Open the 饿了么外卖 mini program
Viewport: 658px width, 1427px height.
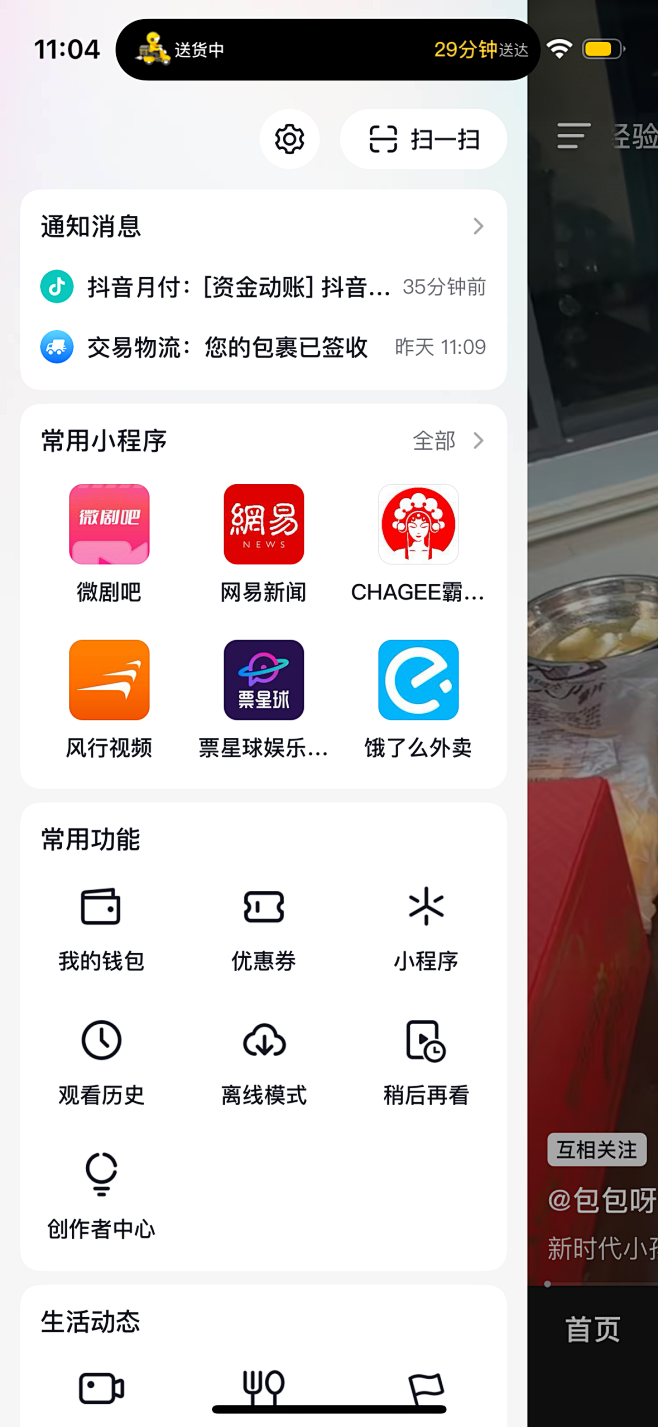(418, 680)
